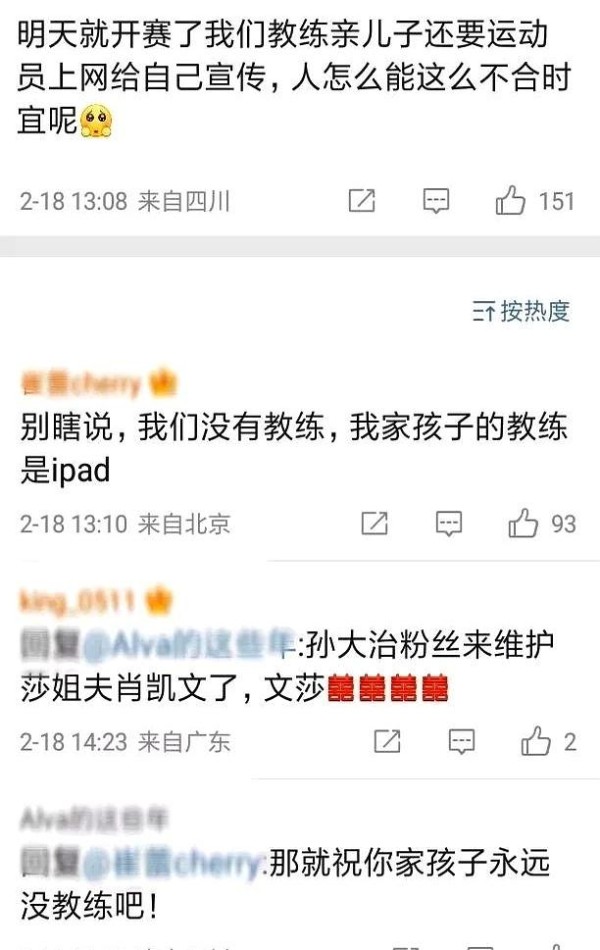Like king_0511's comment with 2 likes
600x950 pixels.
pos(536,742)
